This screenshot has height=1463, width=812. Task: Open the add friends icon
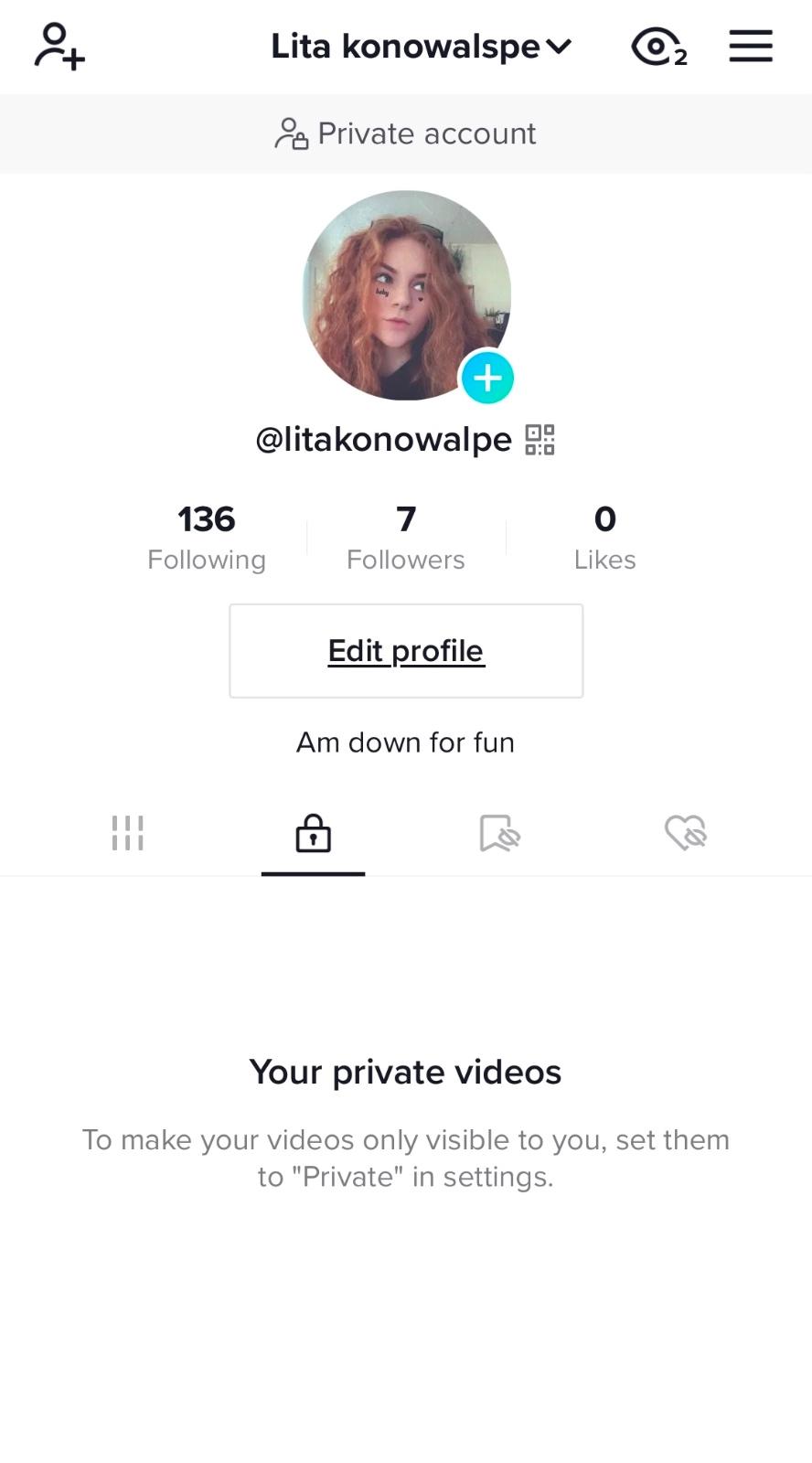tap(59, 47)
